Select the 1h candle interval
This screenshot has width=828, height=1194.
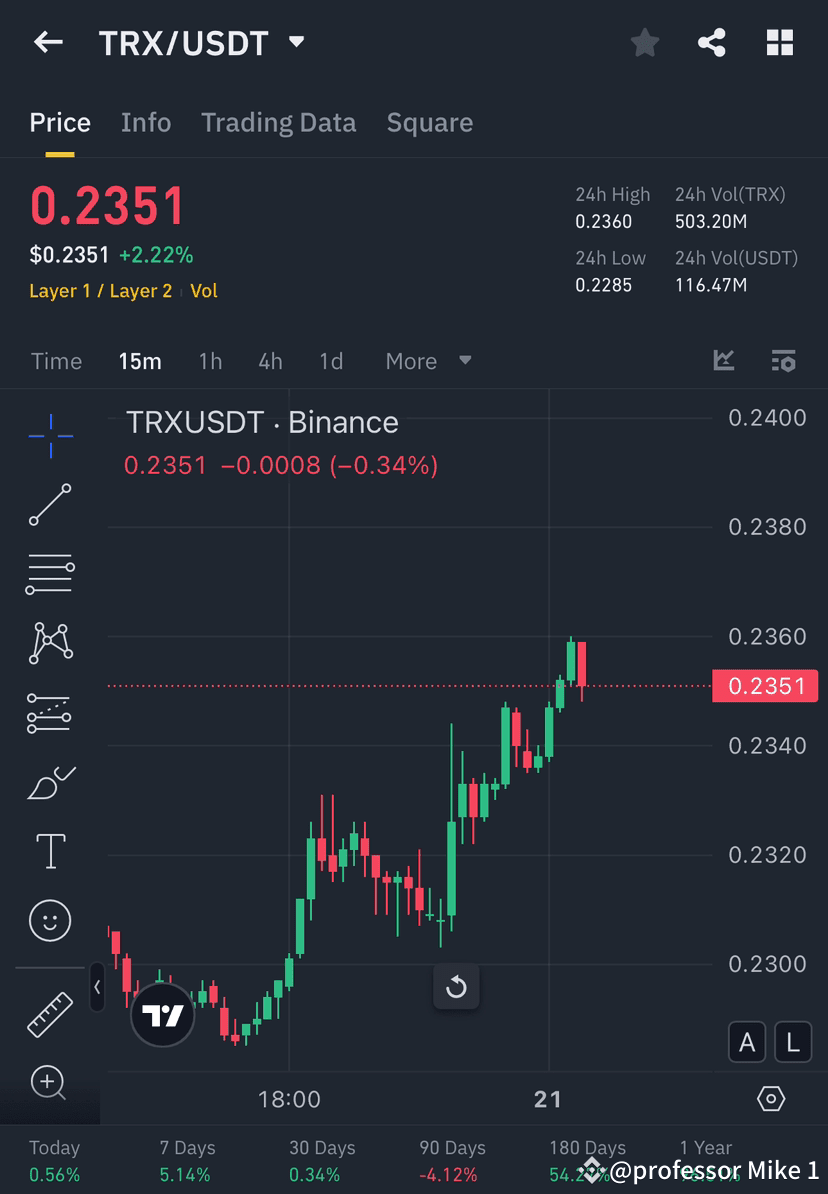click(x=210, y=361)
